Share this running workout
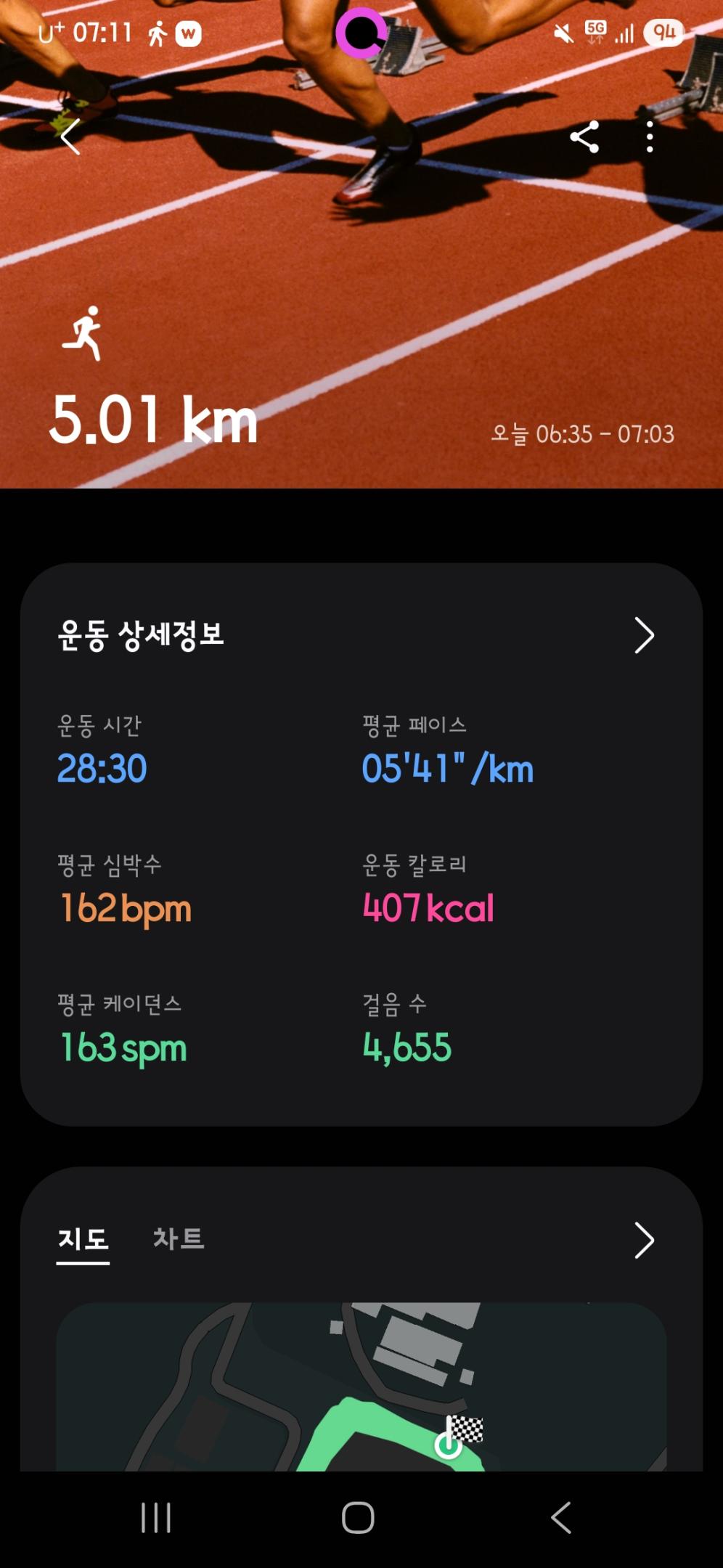This screenshot has width=723, height=1568. point(584,136)
